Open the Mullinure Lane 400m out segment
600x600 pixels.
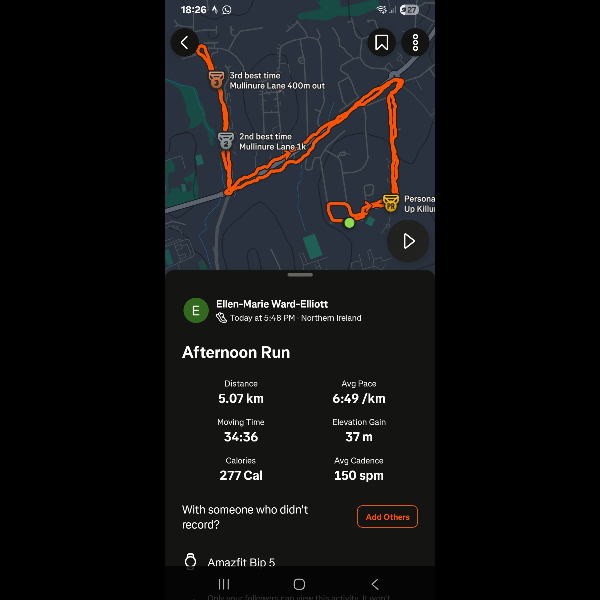pyautogui.click(x=216, y=80)
